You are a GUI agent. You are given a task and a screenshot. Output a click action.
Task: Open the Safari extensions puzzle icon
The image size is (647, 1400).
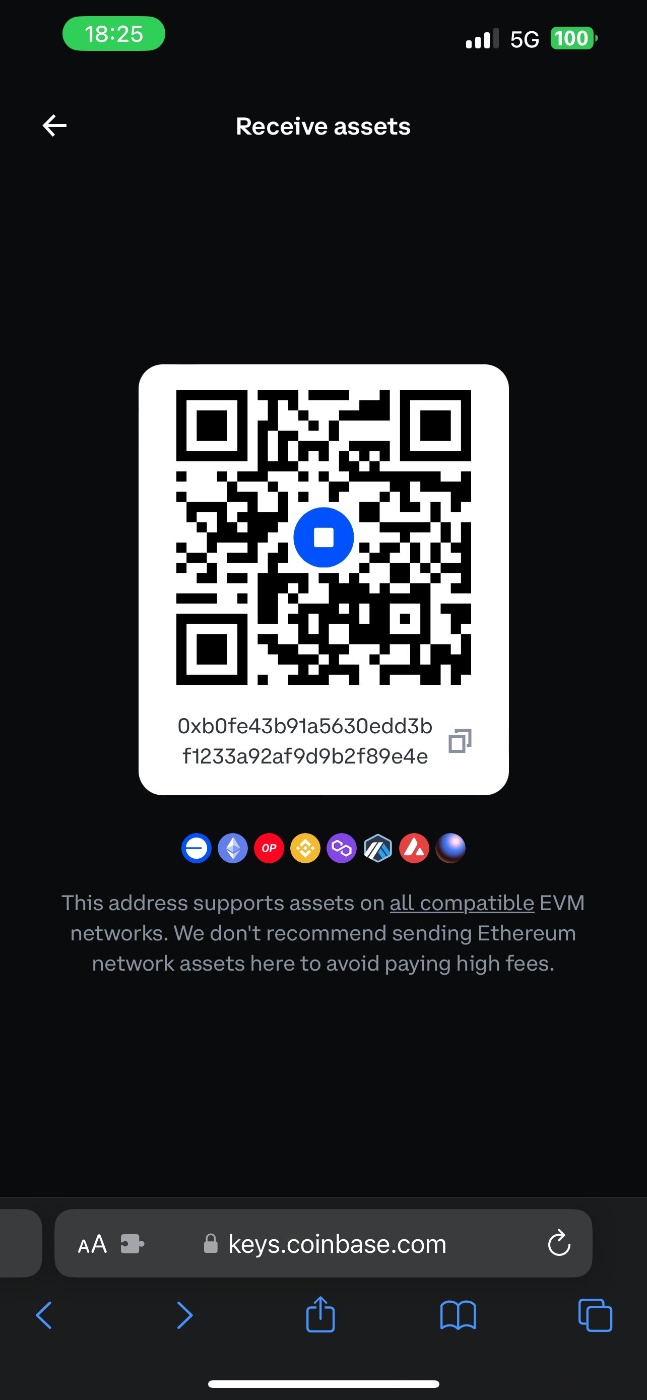pos(132,1245)
